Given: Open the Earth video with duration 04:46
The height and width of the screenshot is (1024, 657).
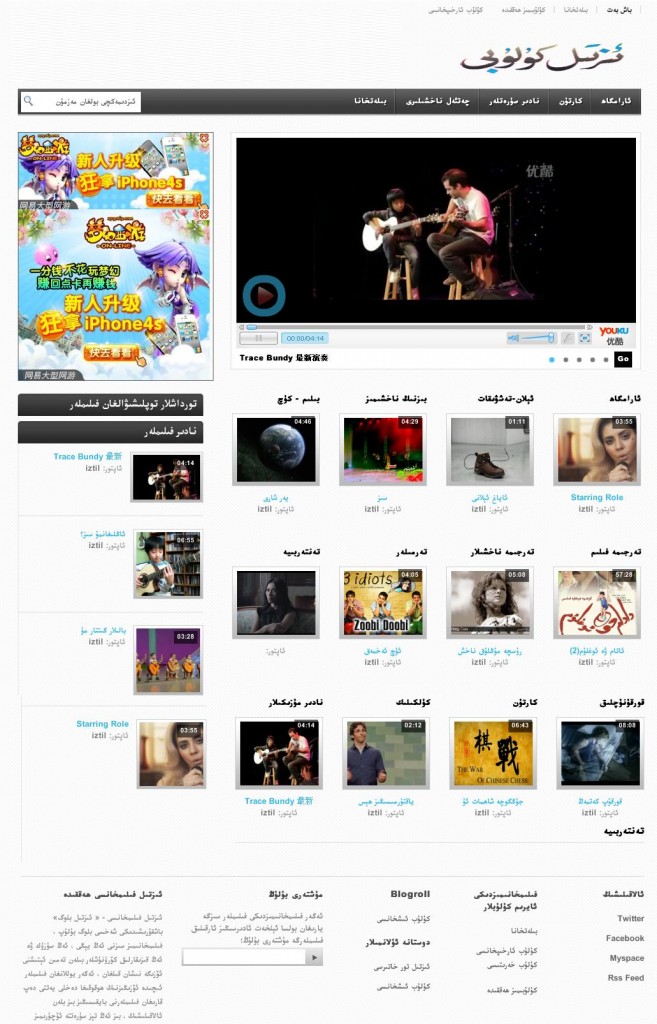Looking at the screenshot, I should tap(276, 450).
